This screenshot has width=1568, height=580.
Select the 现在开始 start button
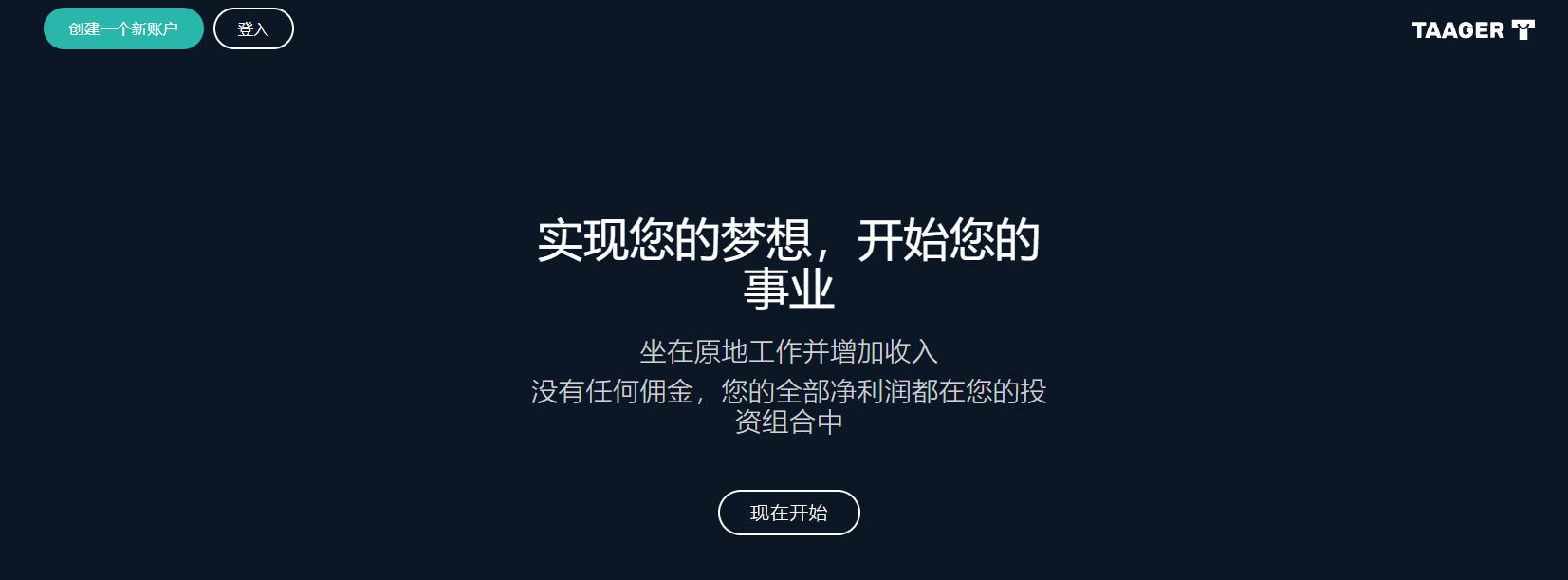(x=788, y=513)
